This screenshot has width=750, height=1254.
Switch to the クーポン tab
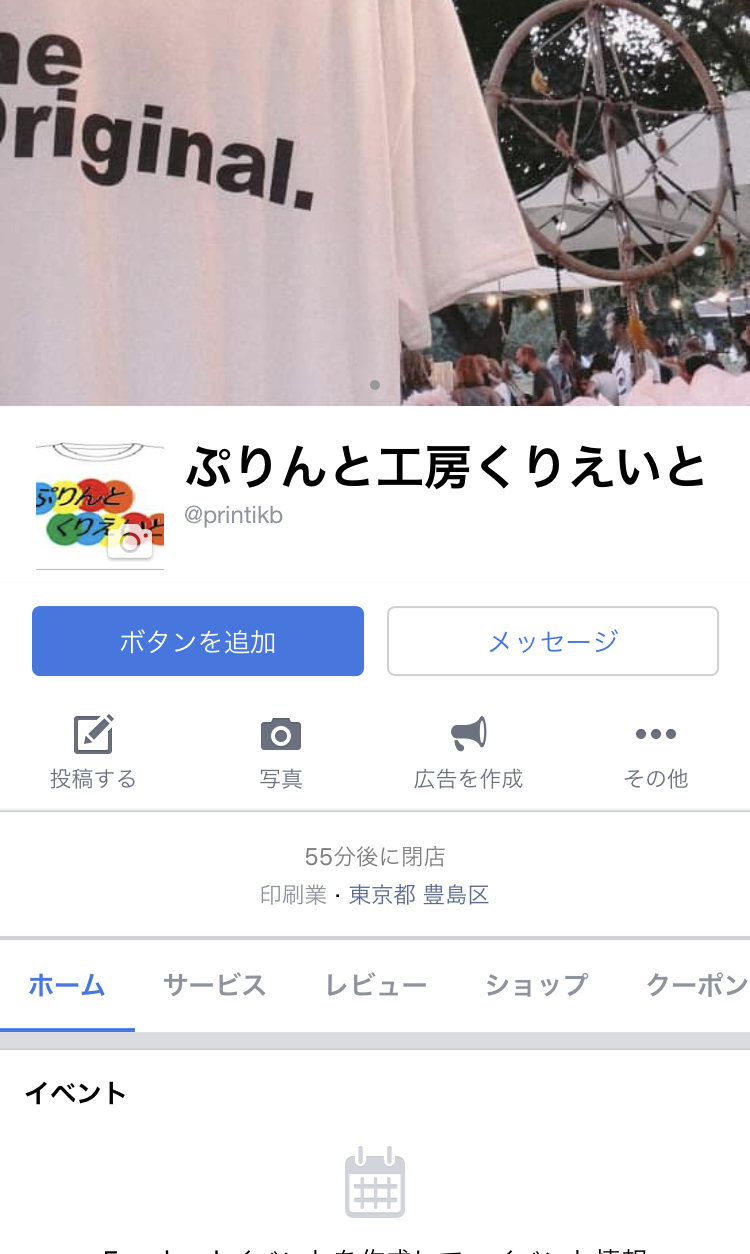[697, 985]
